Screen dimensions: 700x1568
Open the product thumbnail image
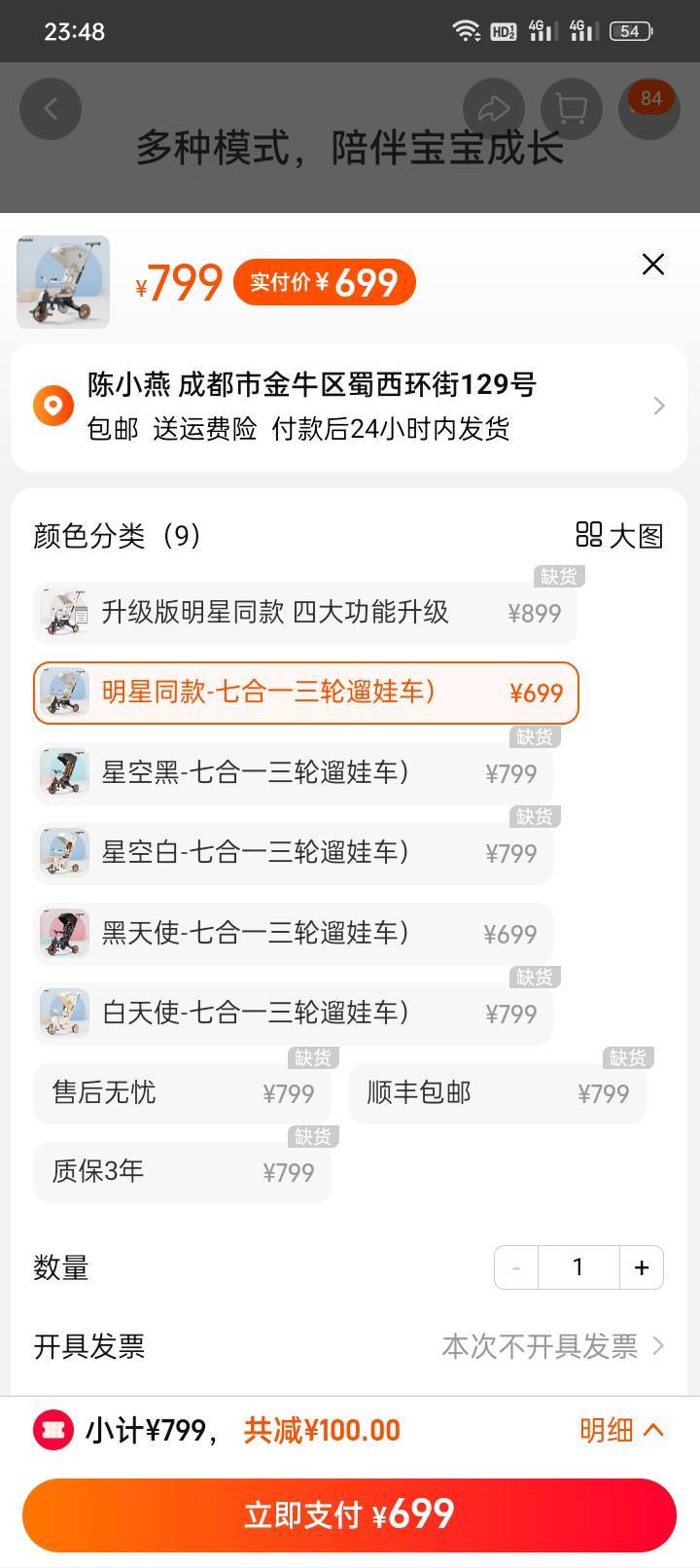tap(63, 282)
